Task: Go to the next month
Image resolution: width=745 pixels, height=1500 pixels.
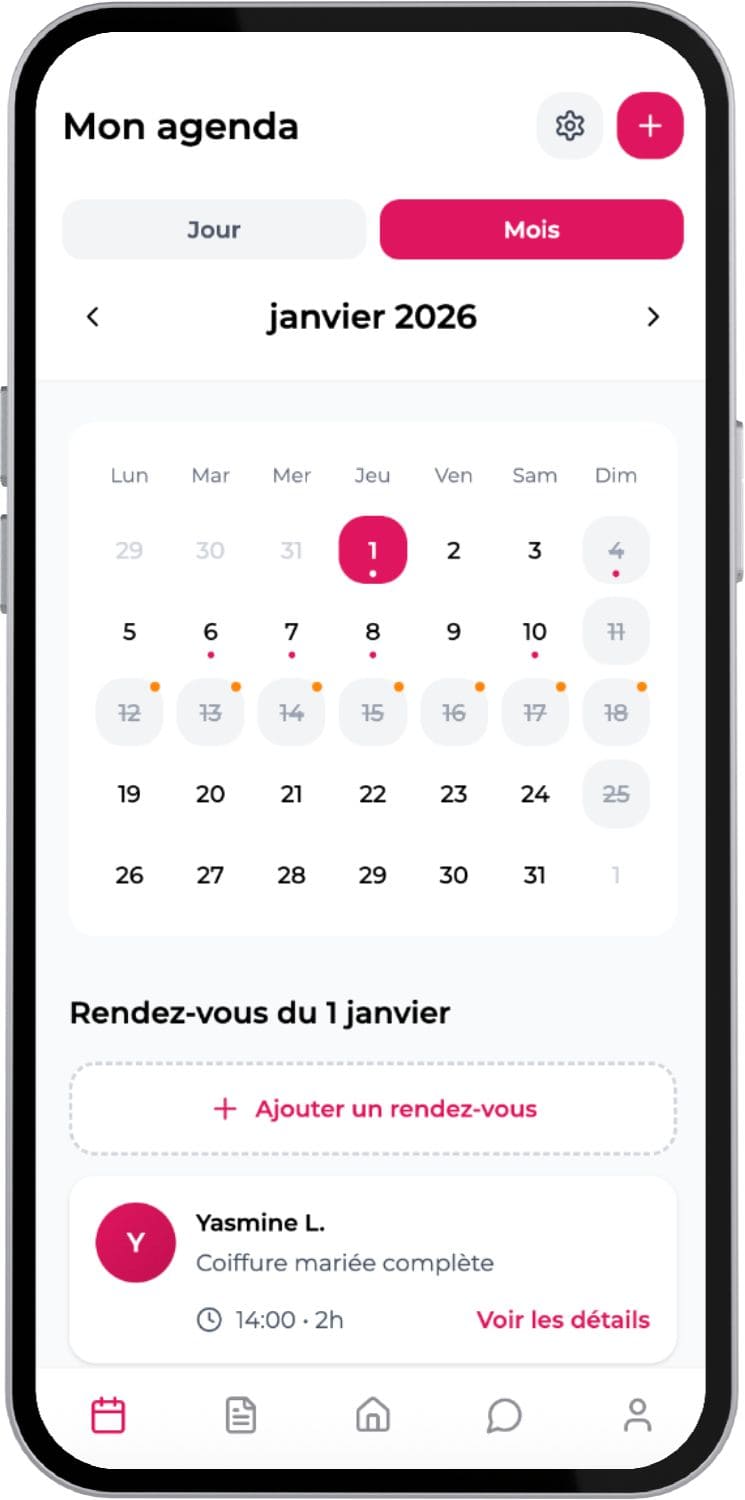Action: click(x=653, y=317)
